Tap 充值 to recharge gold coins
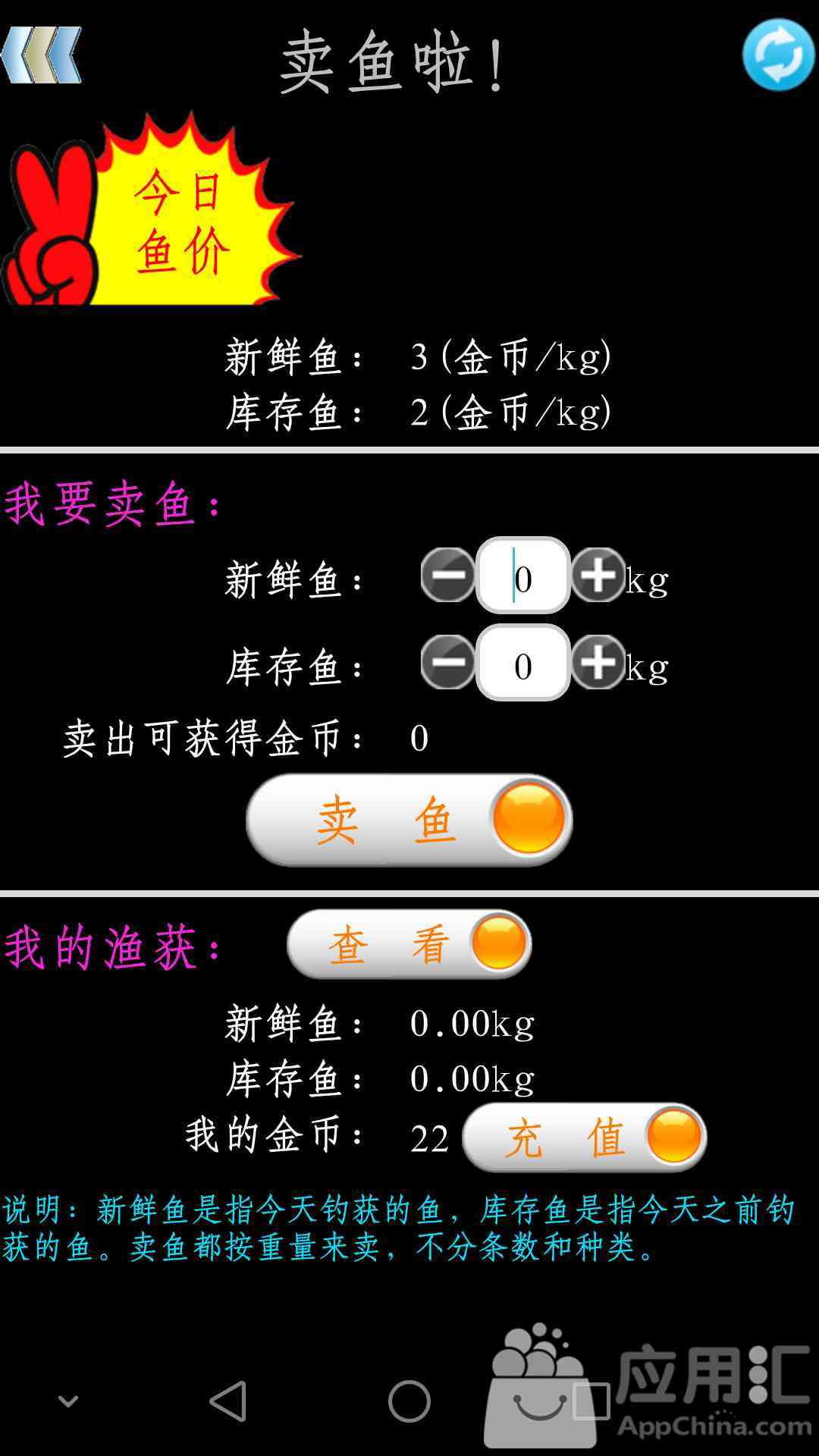The width and height of the screenshot is (819, 1456). [x=584, y=1137]
